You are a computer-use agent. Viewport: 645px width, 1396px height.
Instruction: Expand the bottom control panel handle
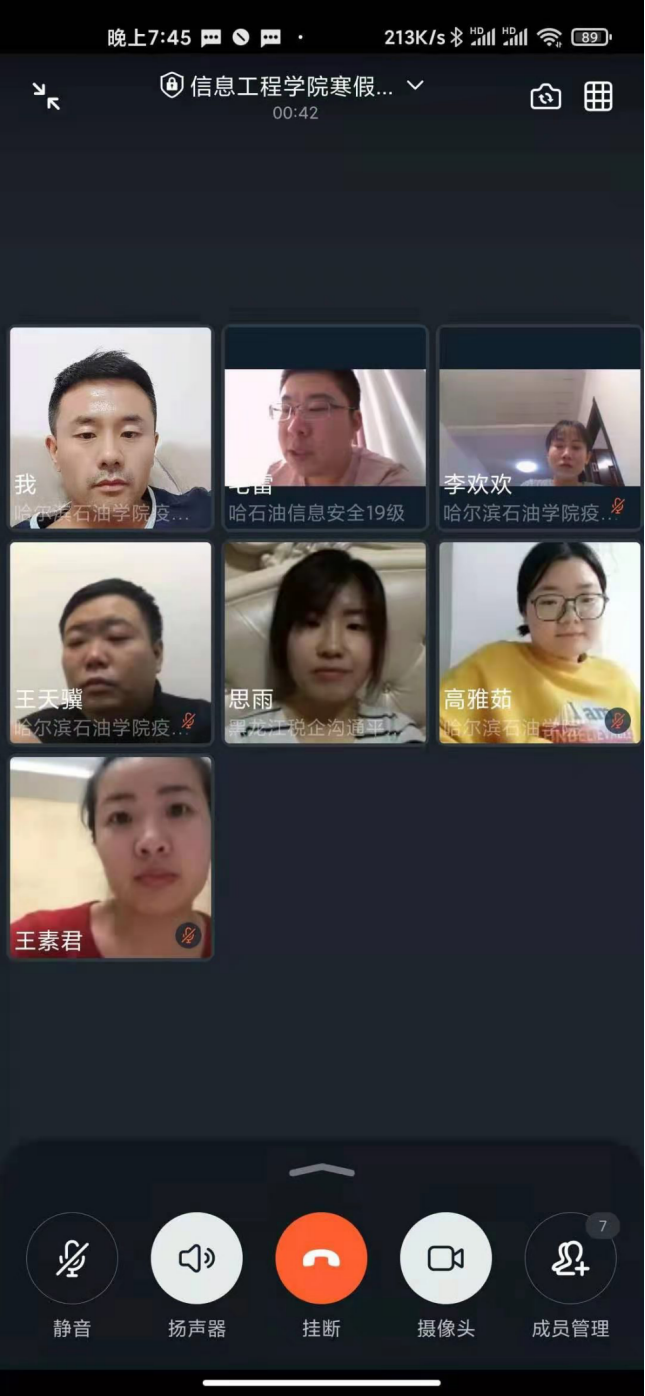[322, 1171]
